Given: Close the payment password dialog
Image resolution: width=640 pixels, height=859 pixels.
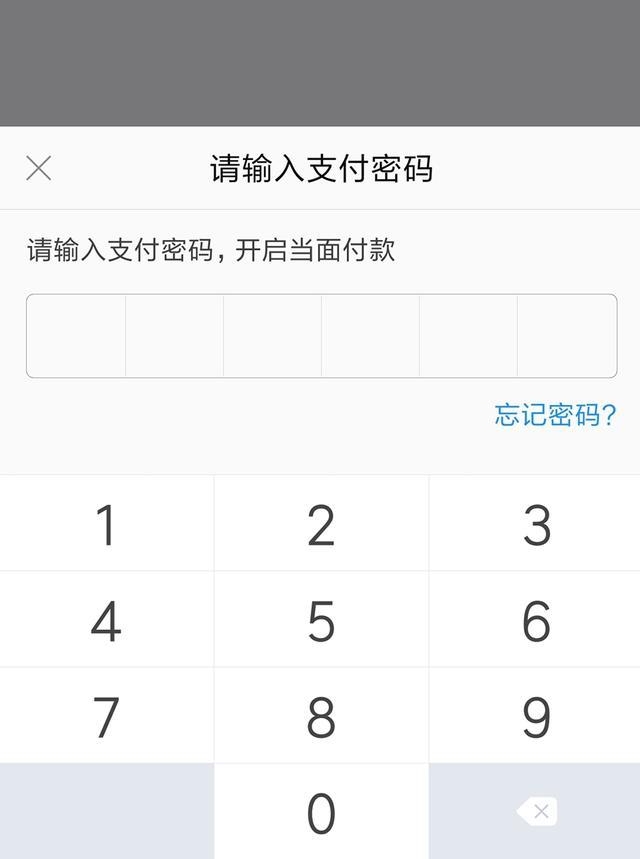Looking at the screenshot, I should pyautogui.click(x=39, y=168).
